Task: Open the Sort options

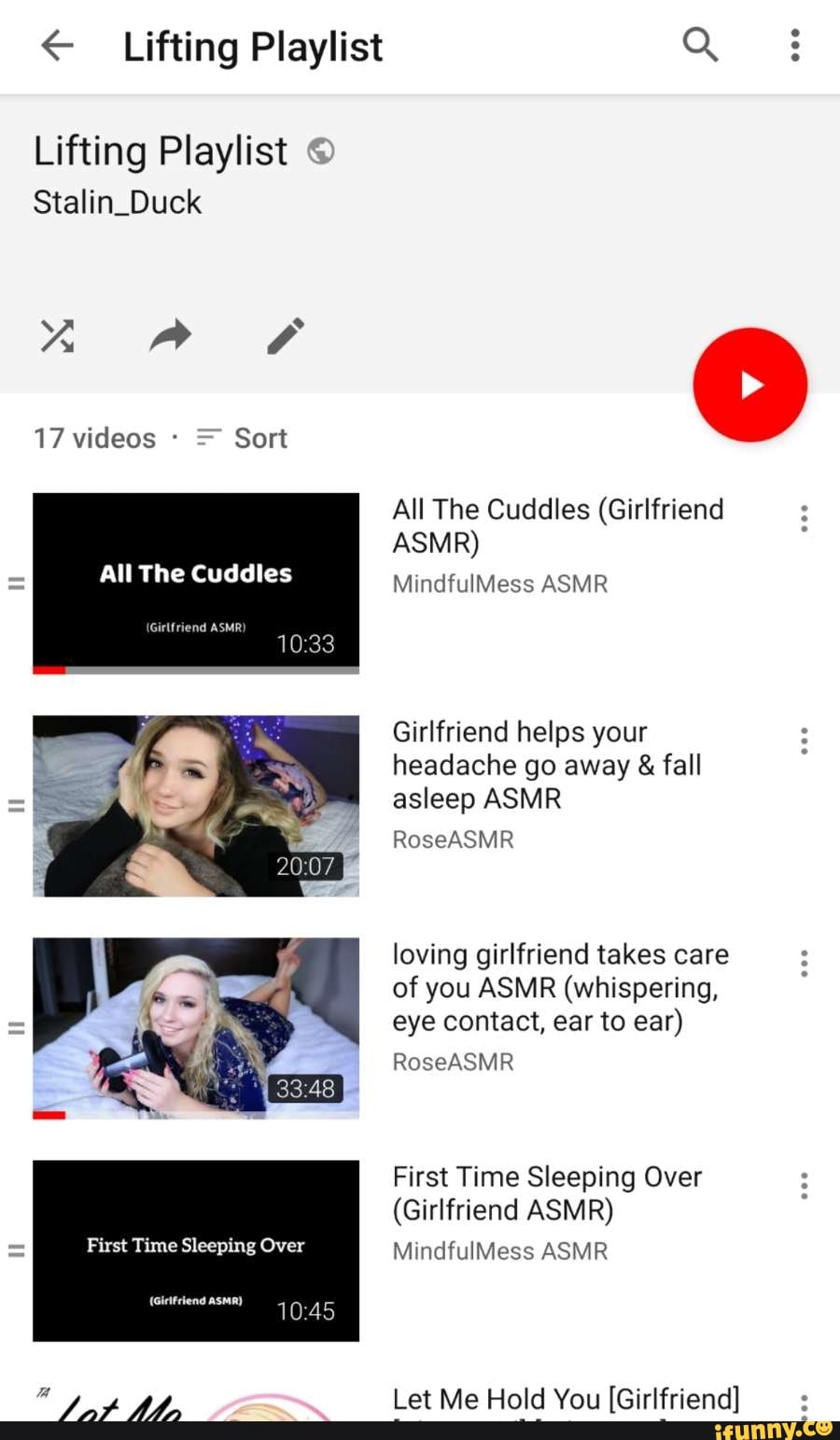Action: 243,438
